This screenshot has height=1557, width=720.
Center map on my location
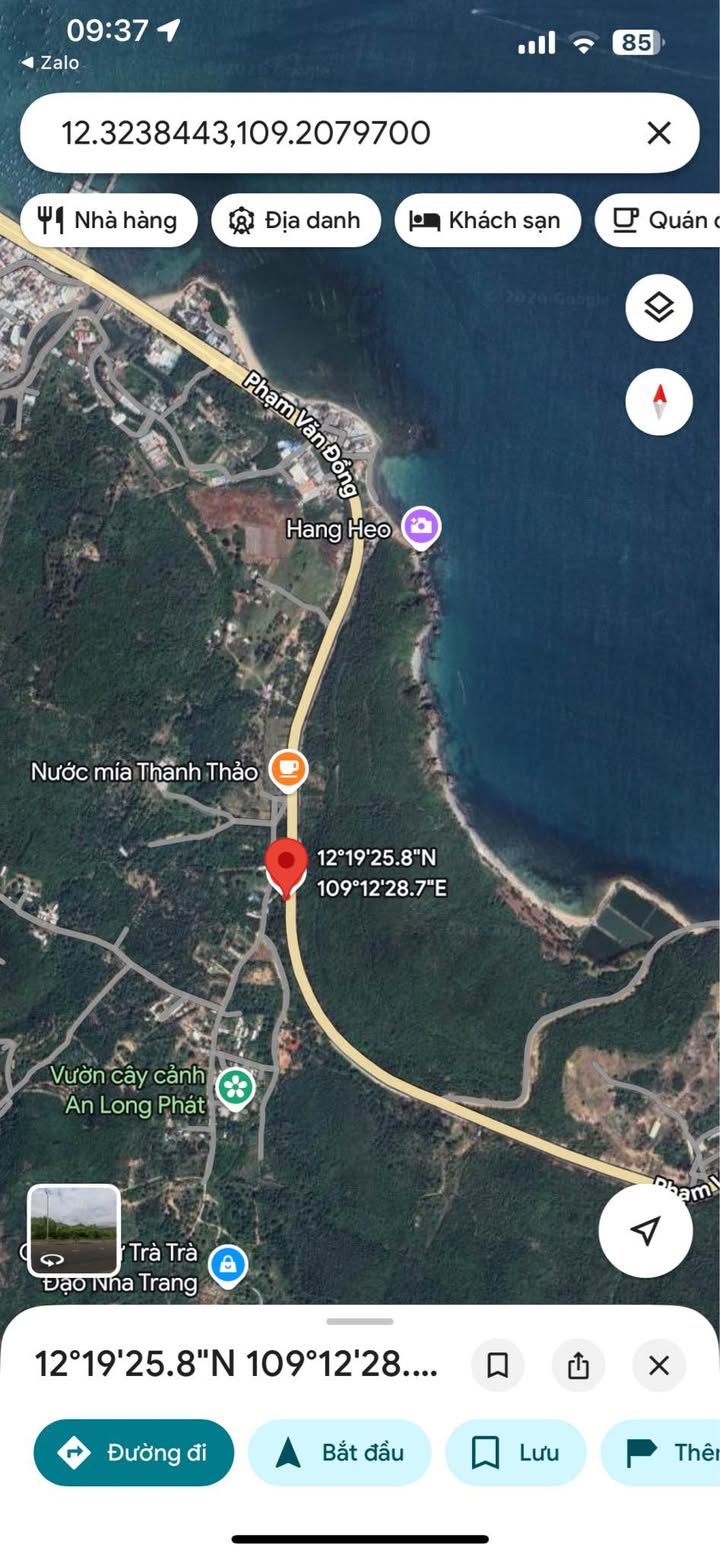tap(646, 1231)
